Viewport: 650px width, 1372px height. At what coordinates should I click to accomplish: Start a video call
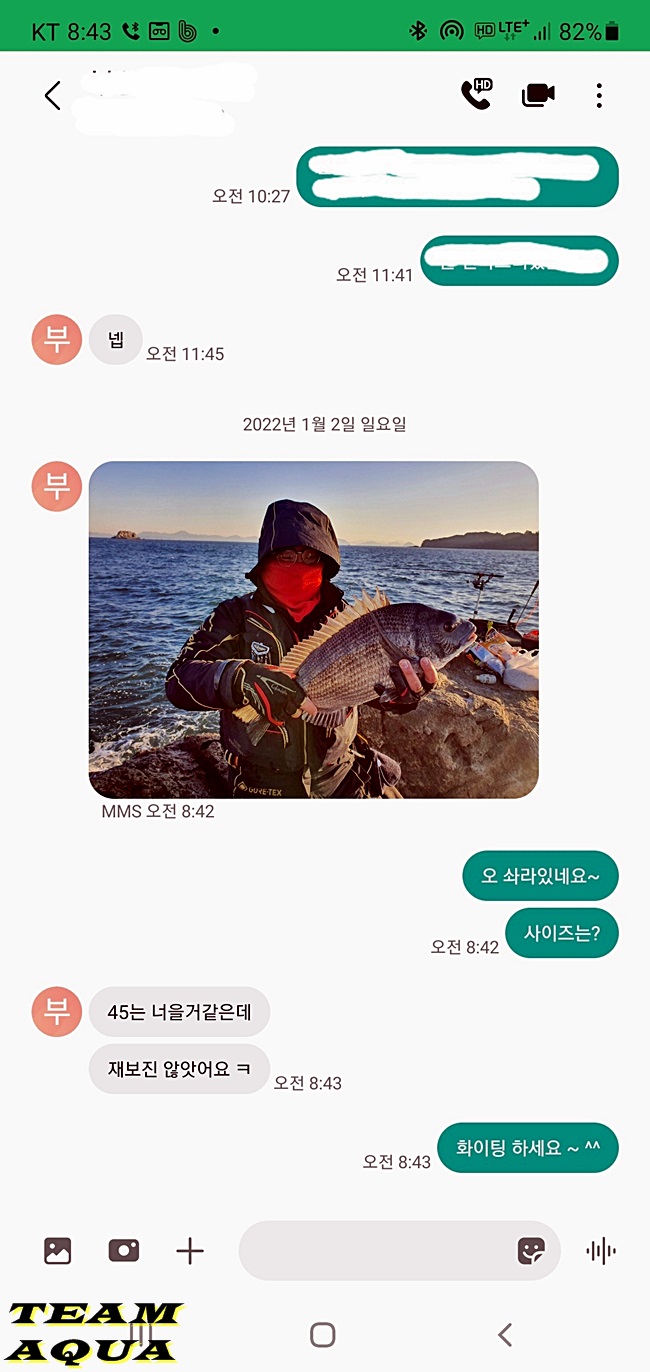click(x=538, y=96)
